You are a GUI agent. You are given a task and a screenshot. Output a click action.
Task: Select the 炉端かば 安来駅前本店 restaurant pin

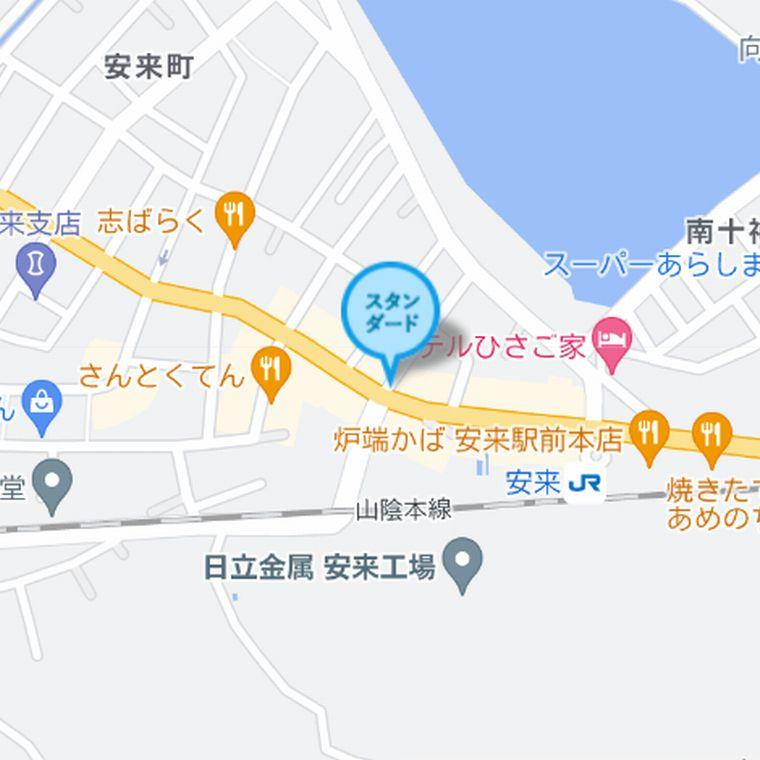tap(650, 434)
